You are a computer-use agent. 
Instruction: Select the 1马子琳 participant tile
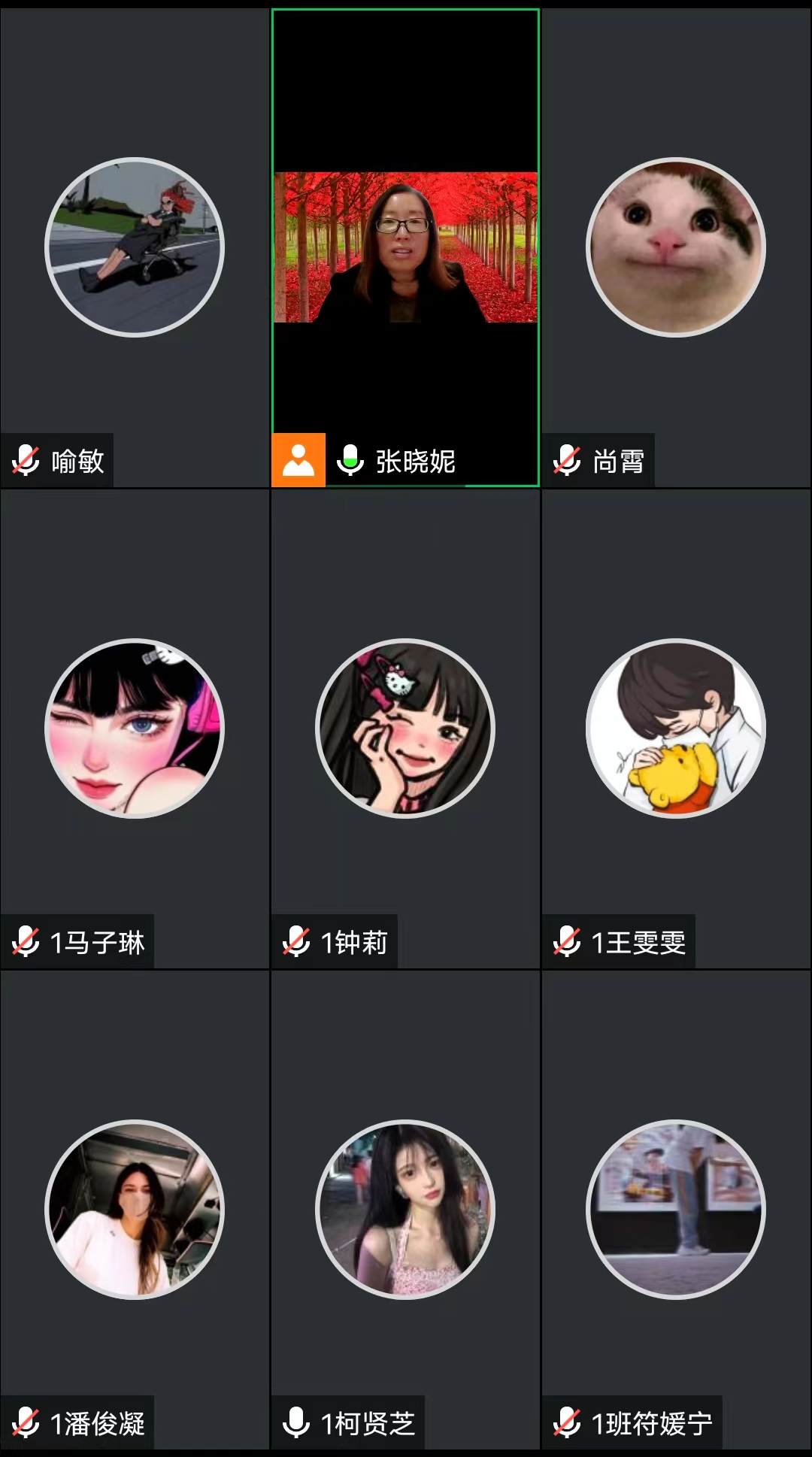[135, 728]
